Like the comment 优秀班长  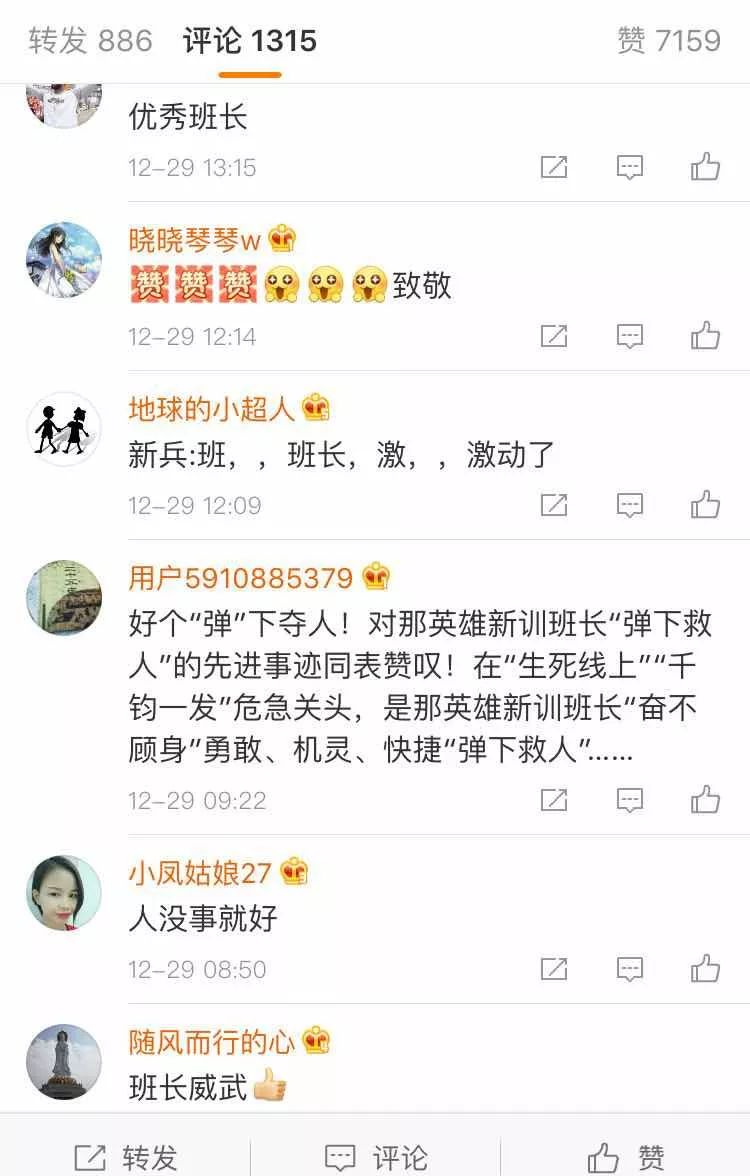coord(705,167)
